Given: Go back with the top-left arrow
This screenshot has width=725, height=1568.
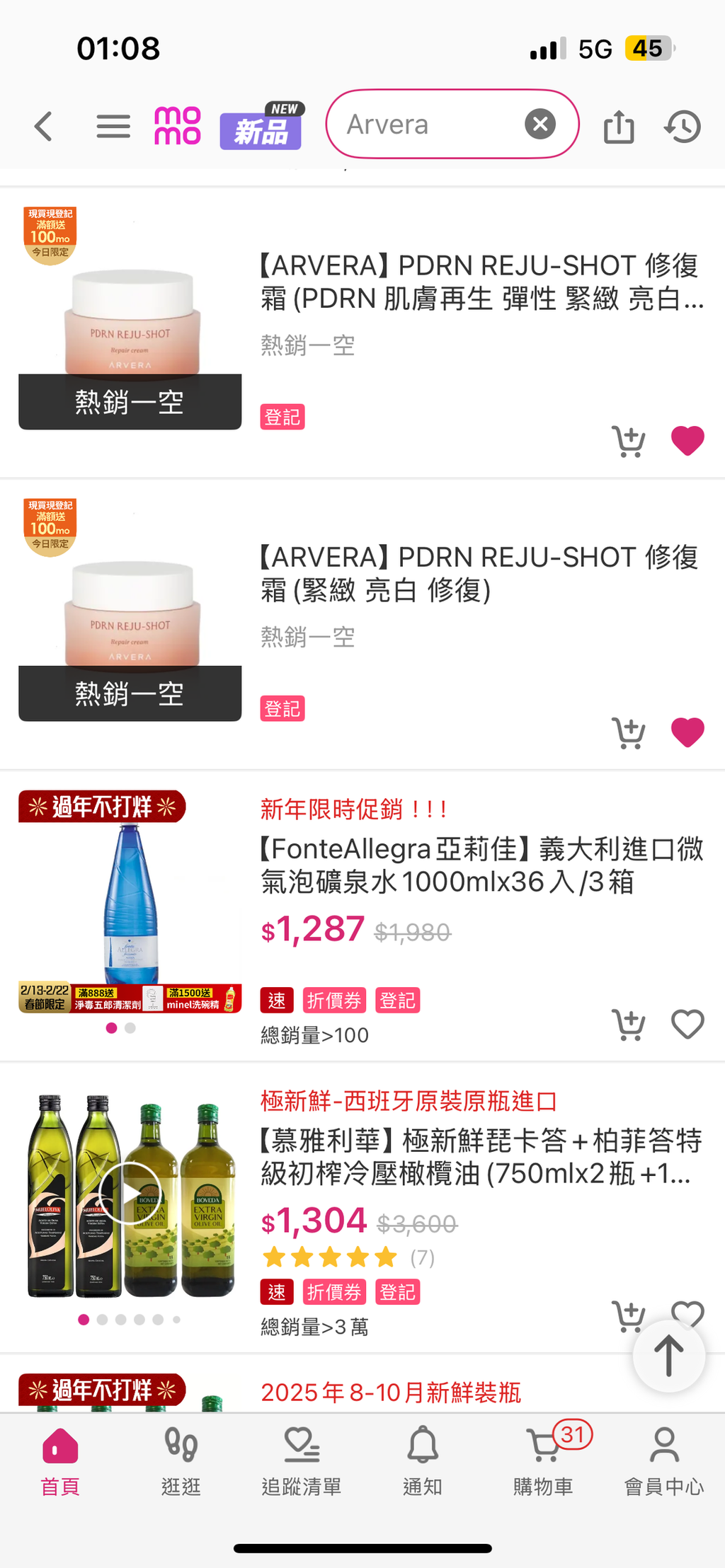Looking at the screenshot, I should coord(44,127).
